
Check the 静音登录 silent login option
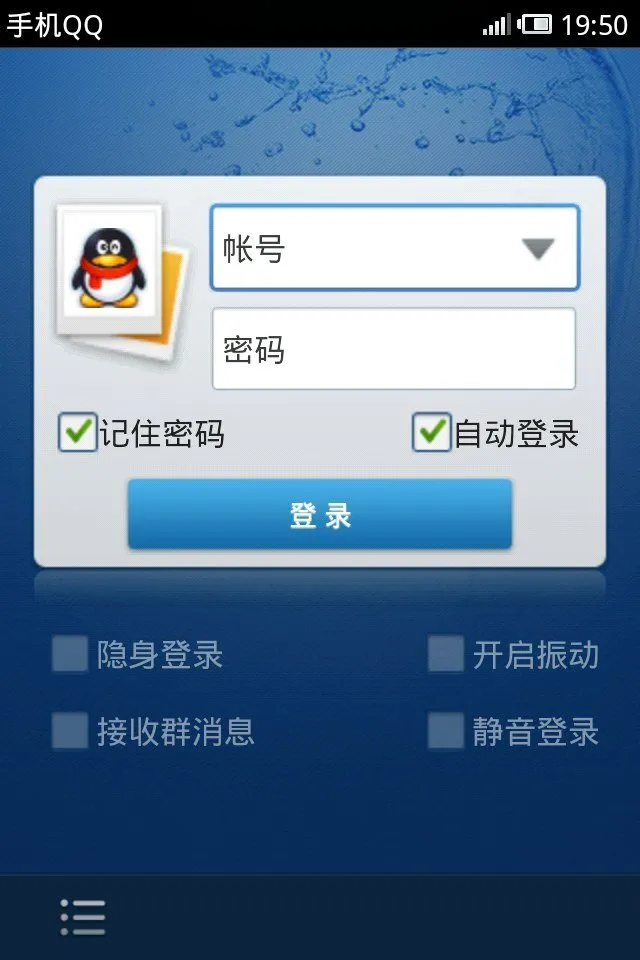pyautogui.click(x=446, y=731)
